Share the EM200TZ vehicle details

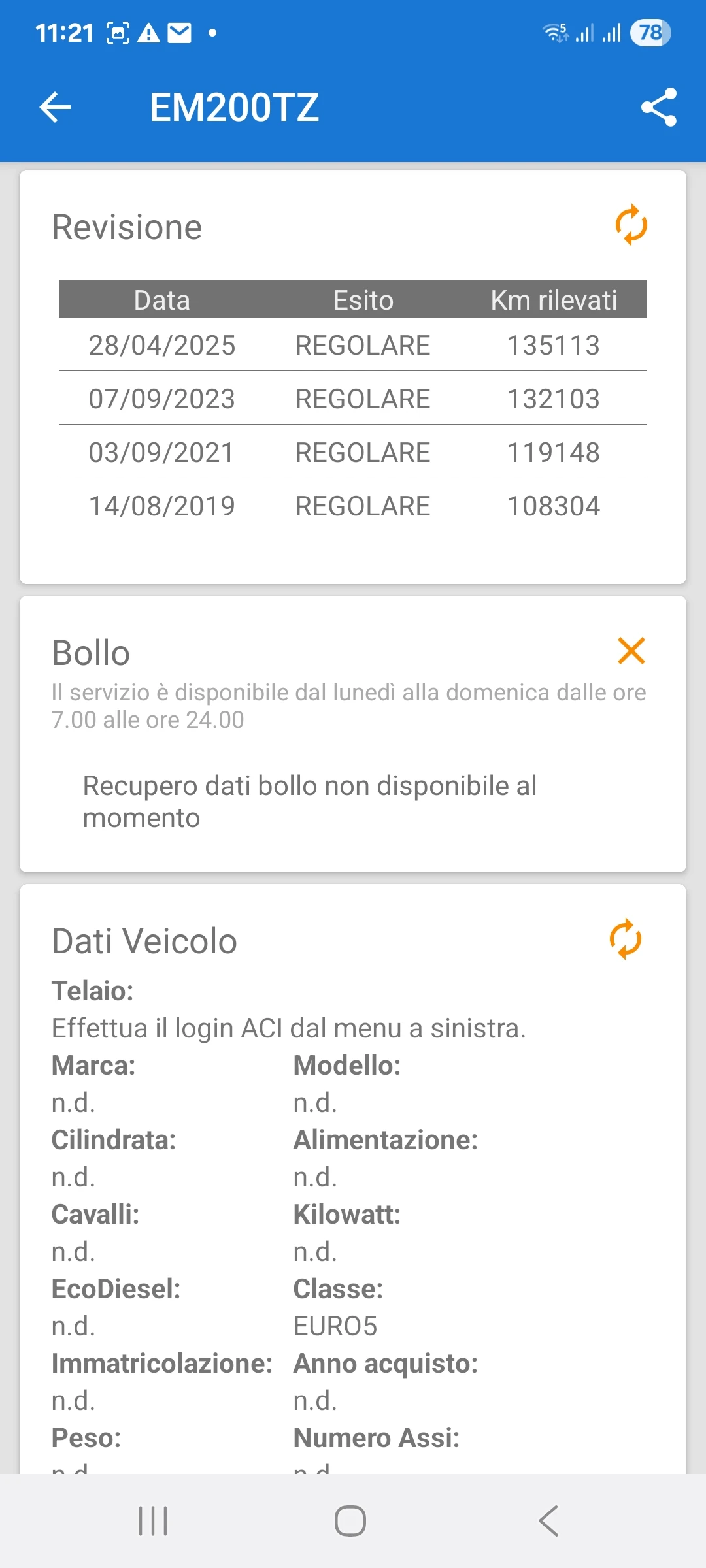point(658,108)
